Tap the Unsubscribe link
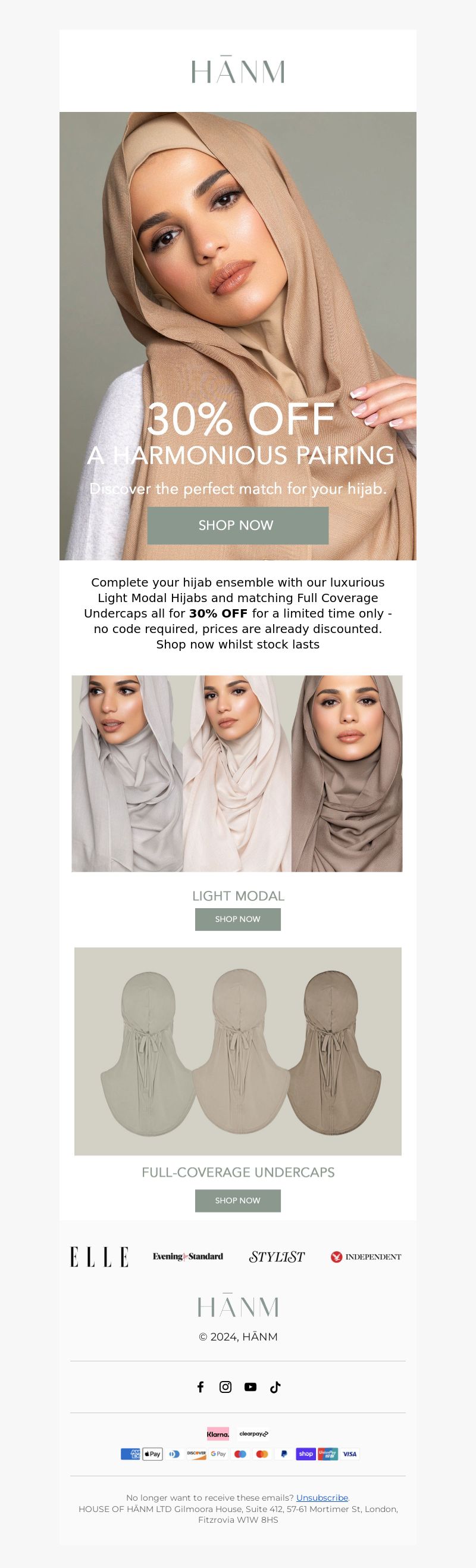 (x=322, y=1497)
